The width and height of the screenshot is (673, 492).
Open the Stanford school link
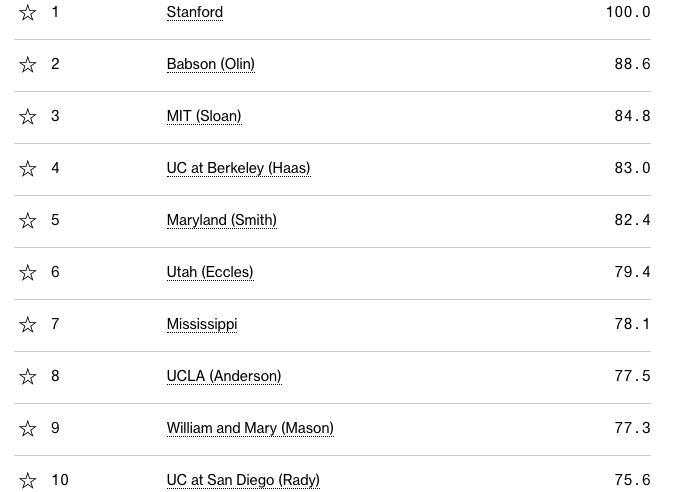click(194, 12)
